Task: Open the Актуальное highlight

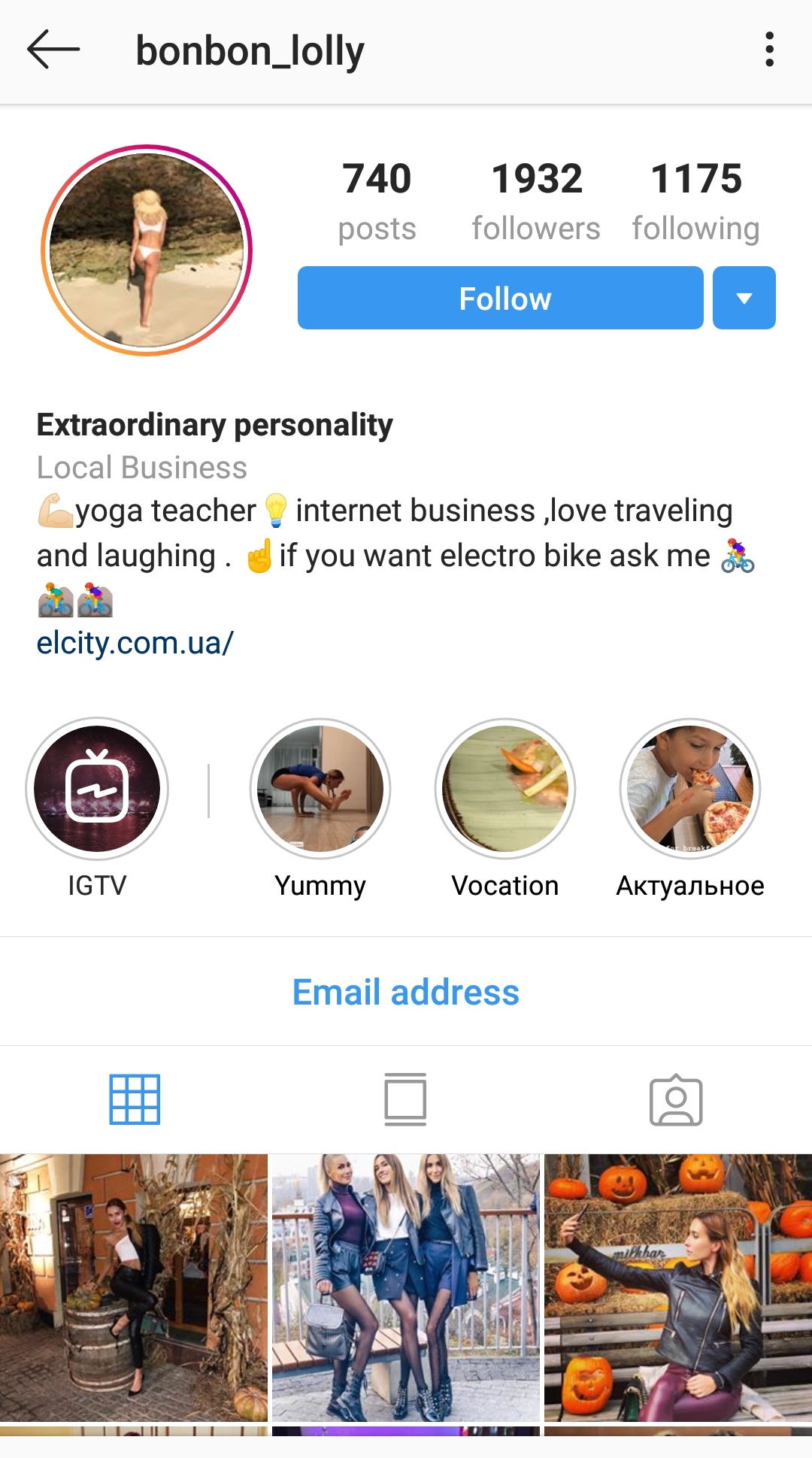Action: (x=690, y=789)
